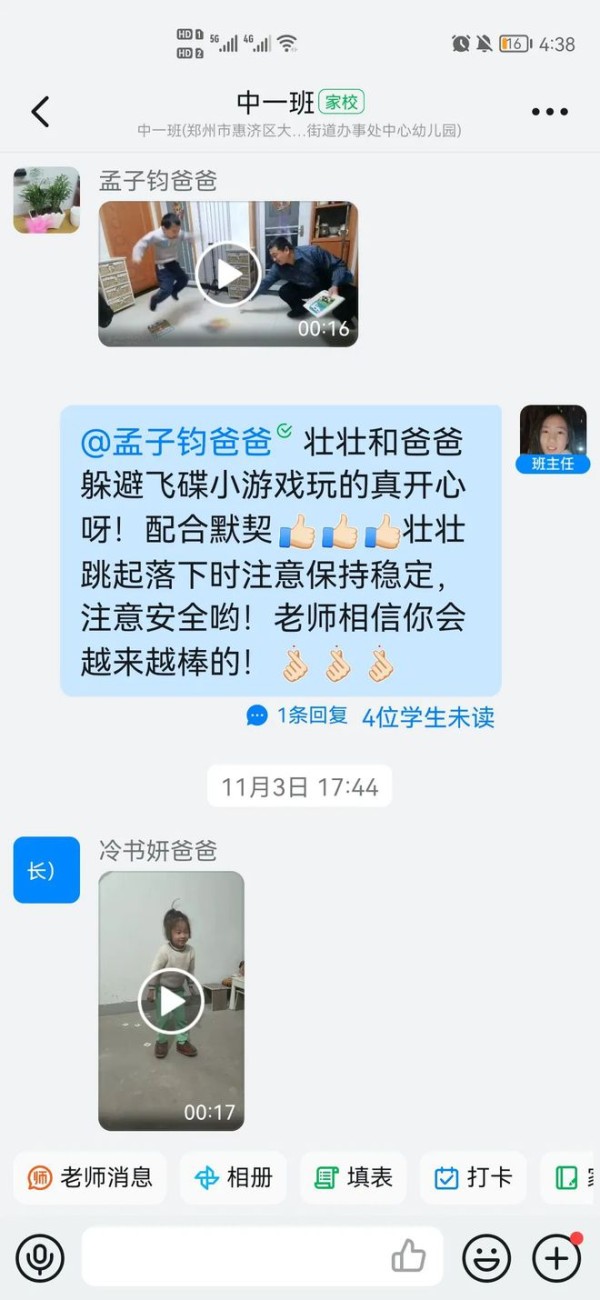Go back from 中一班 chat

[x=40, y=111]
